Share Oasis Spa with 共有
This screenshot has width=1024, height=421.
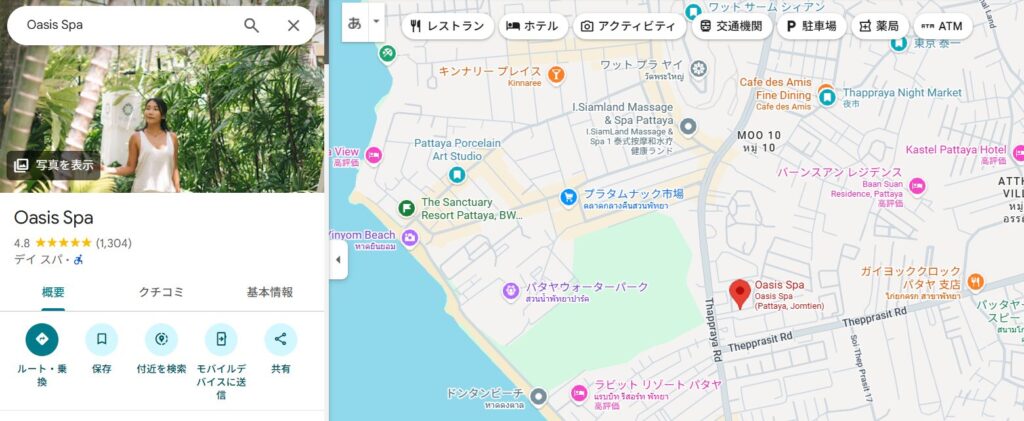pos(281,340)
